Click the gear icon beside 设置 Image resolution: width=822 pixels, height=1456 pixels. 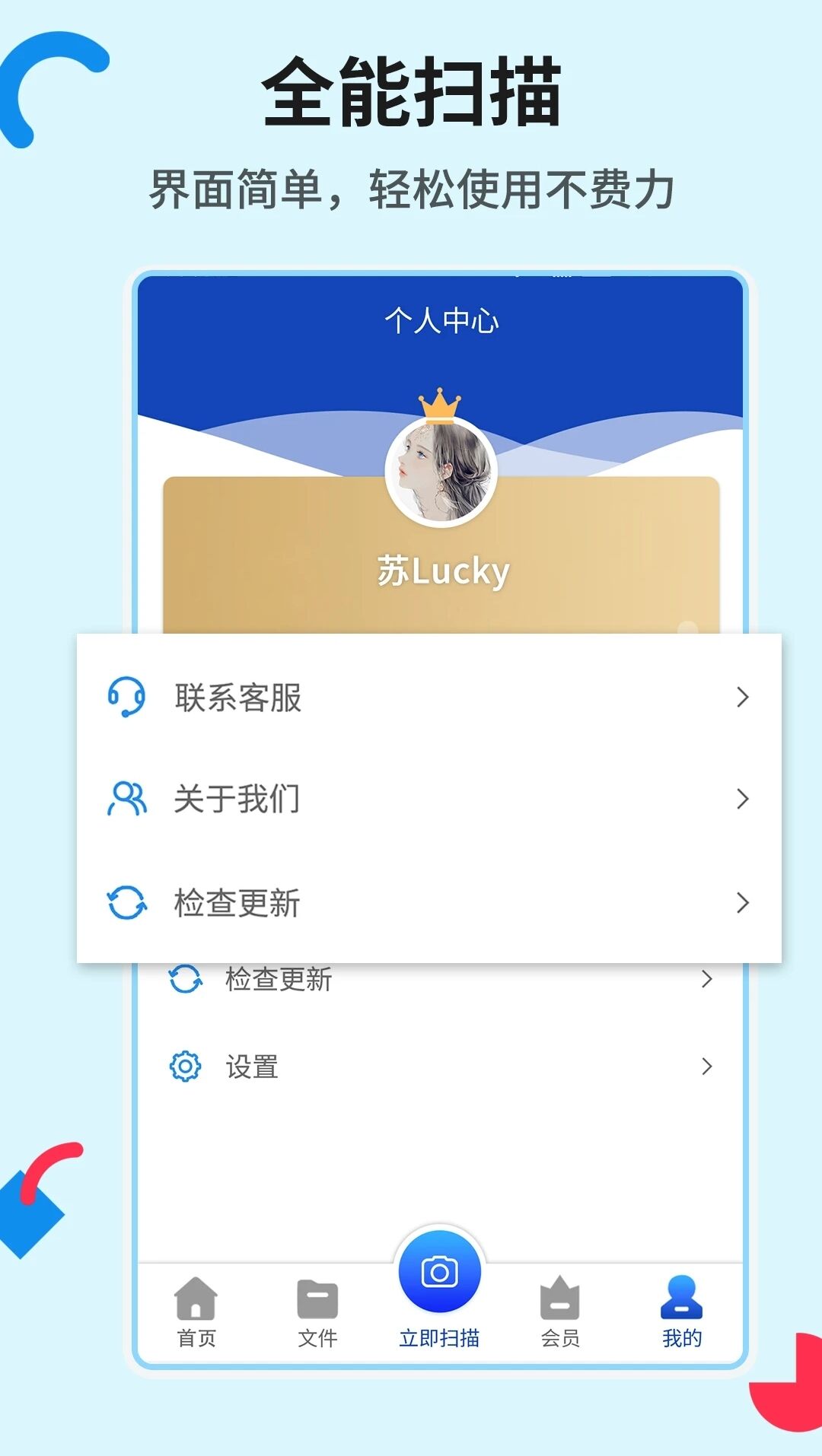pos(184,1067)
